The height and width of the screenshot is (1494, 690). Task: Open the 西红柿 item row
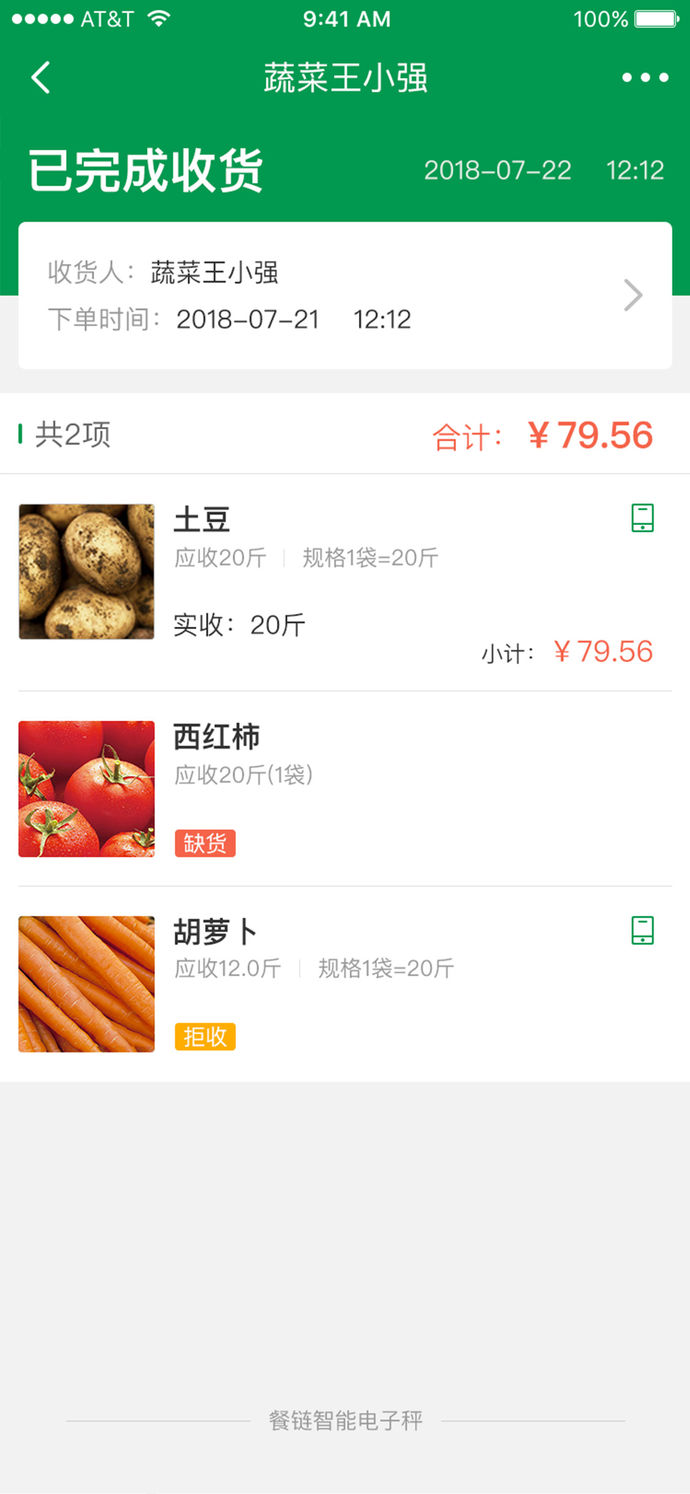(345, 788)
